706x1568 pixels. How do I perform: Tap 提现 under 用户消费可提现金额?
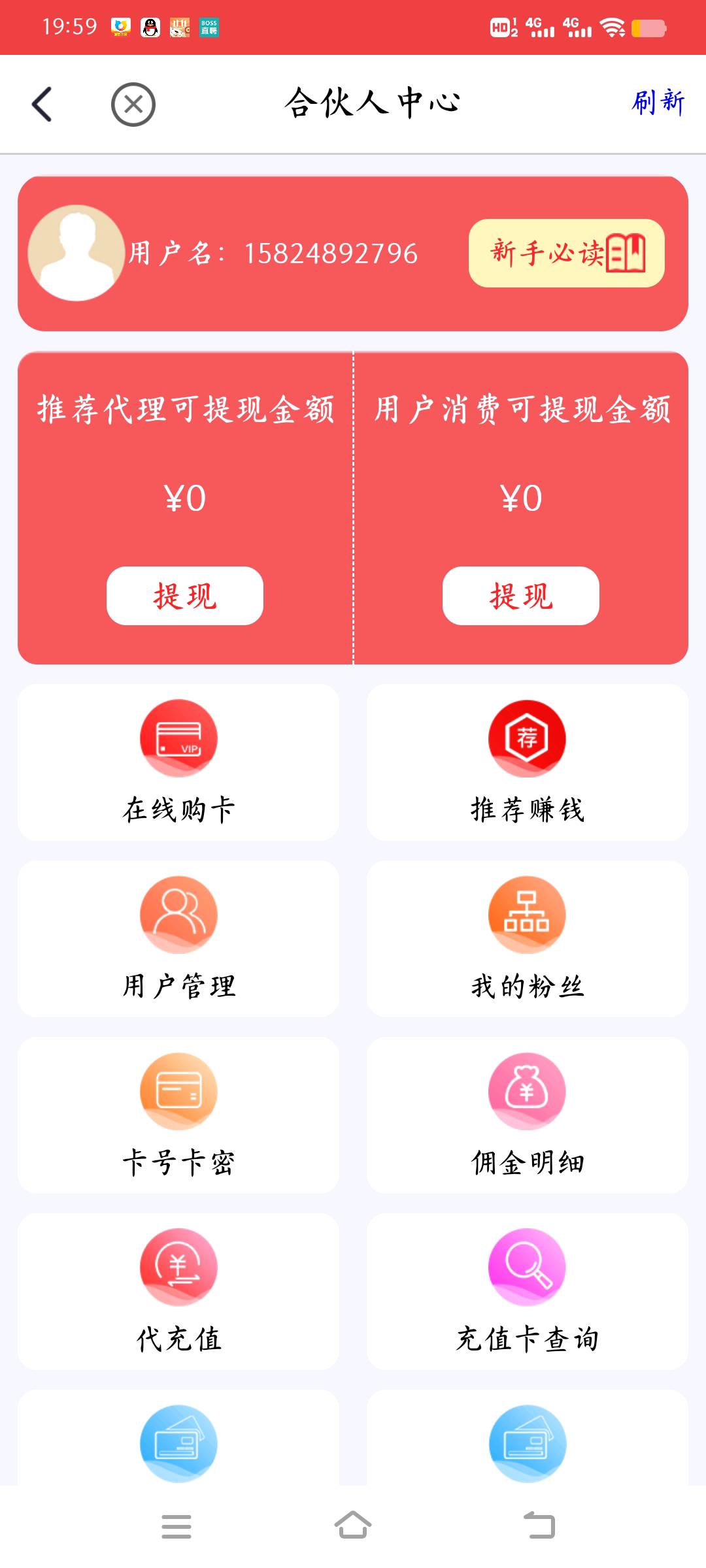[x=521, y=596]
